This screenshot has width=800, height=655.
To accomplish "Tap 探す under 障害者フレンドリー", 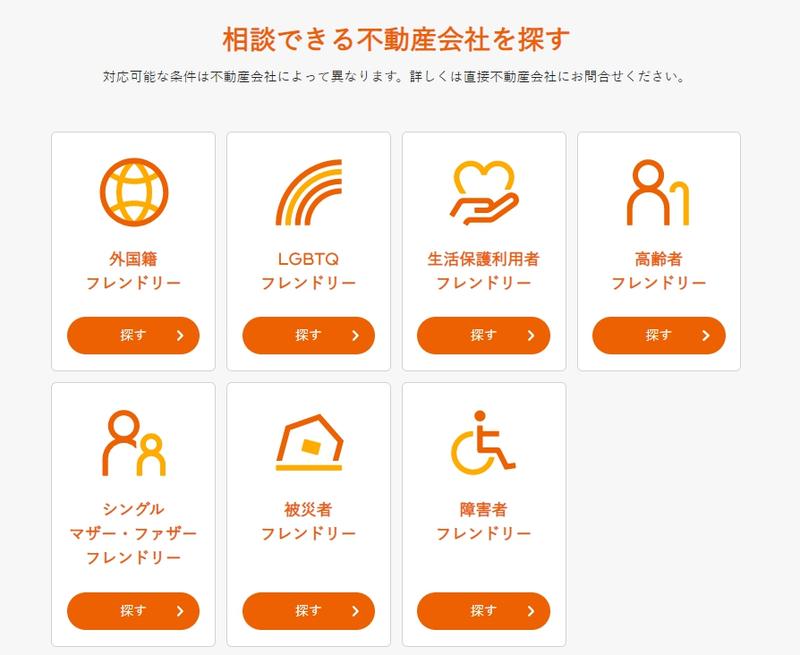I will tap(483, 610).
